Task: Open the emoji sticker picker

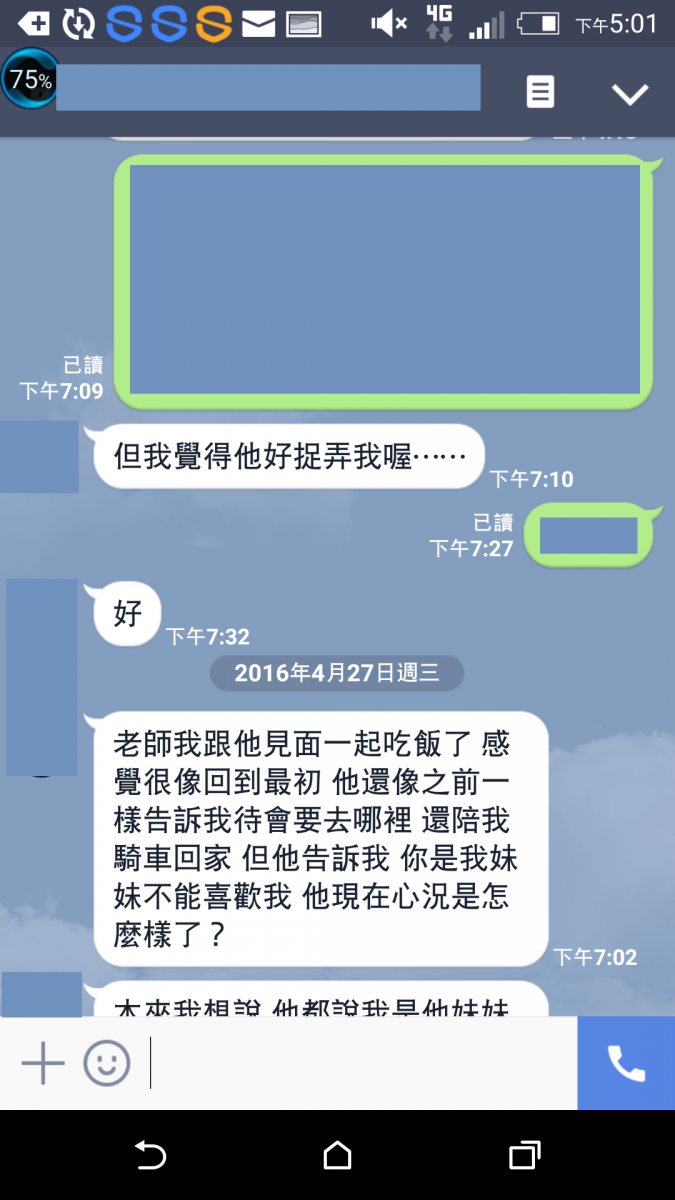Action: pos(107,1063)
